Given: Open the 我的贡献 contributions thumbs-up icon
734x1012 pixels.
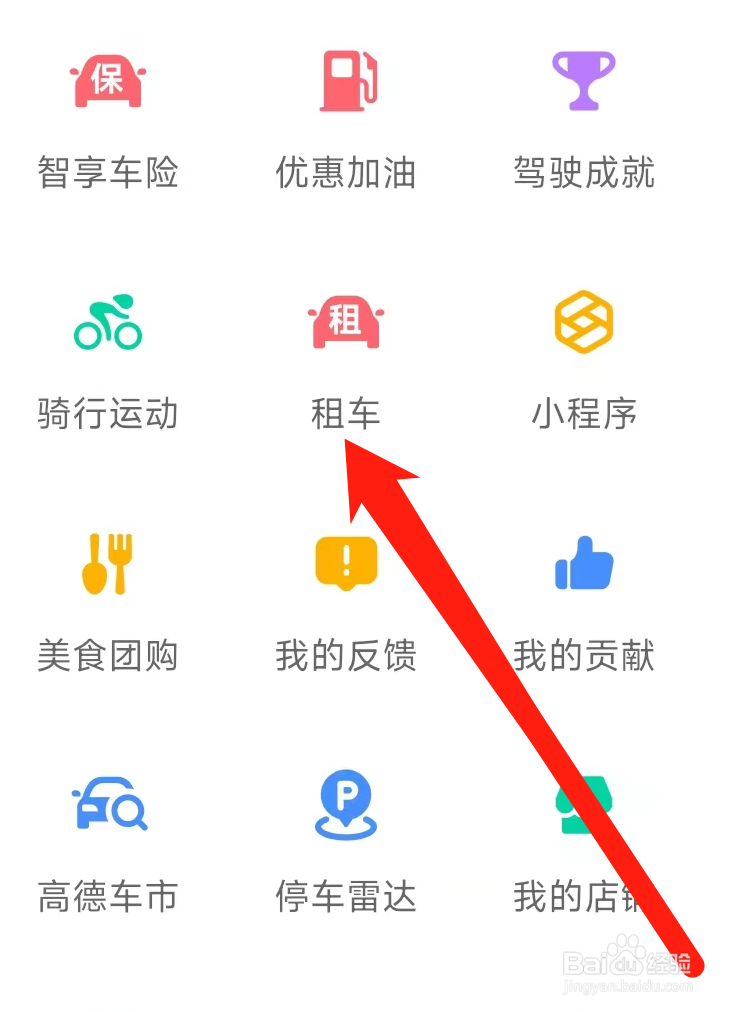Looking at the screenshot, I should (583, 564).
